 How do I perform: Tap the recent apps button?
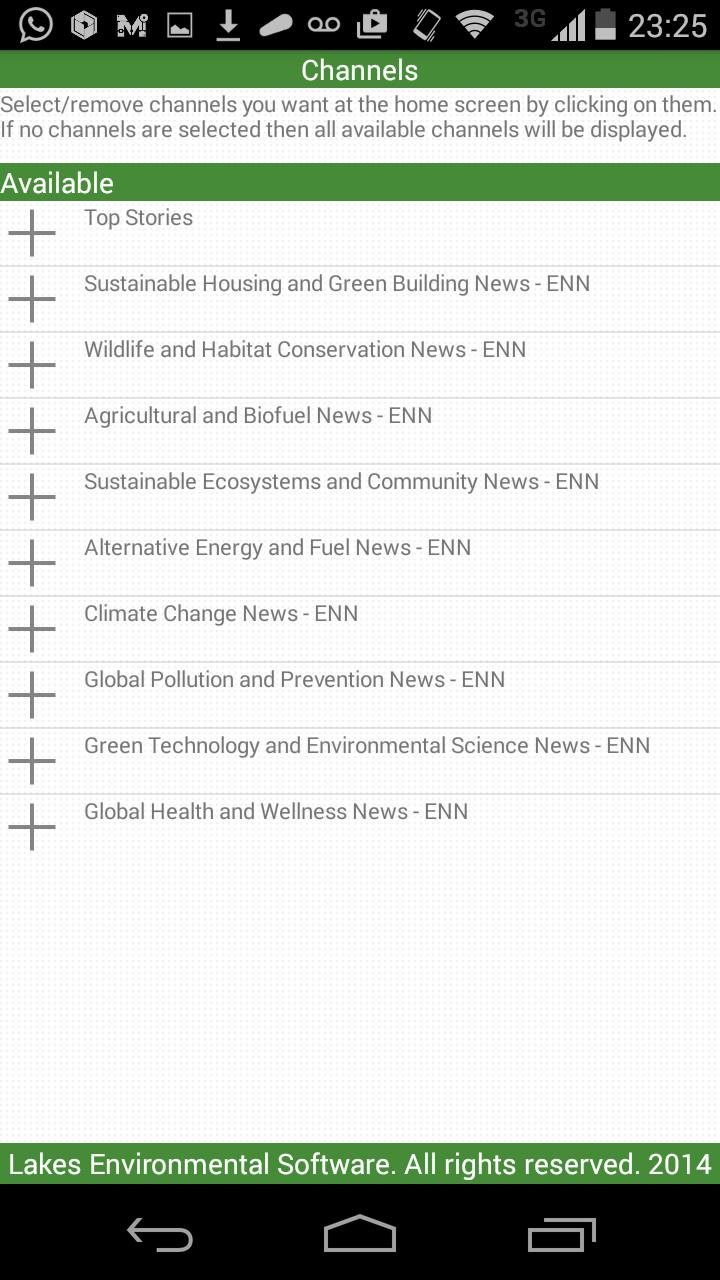click(x=560, y=1237)
